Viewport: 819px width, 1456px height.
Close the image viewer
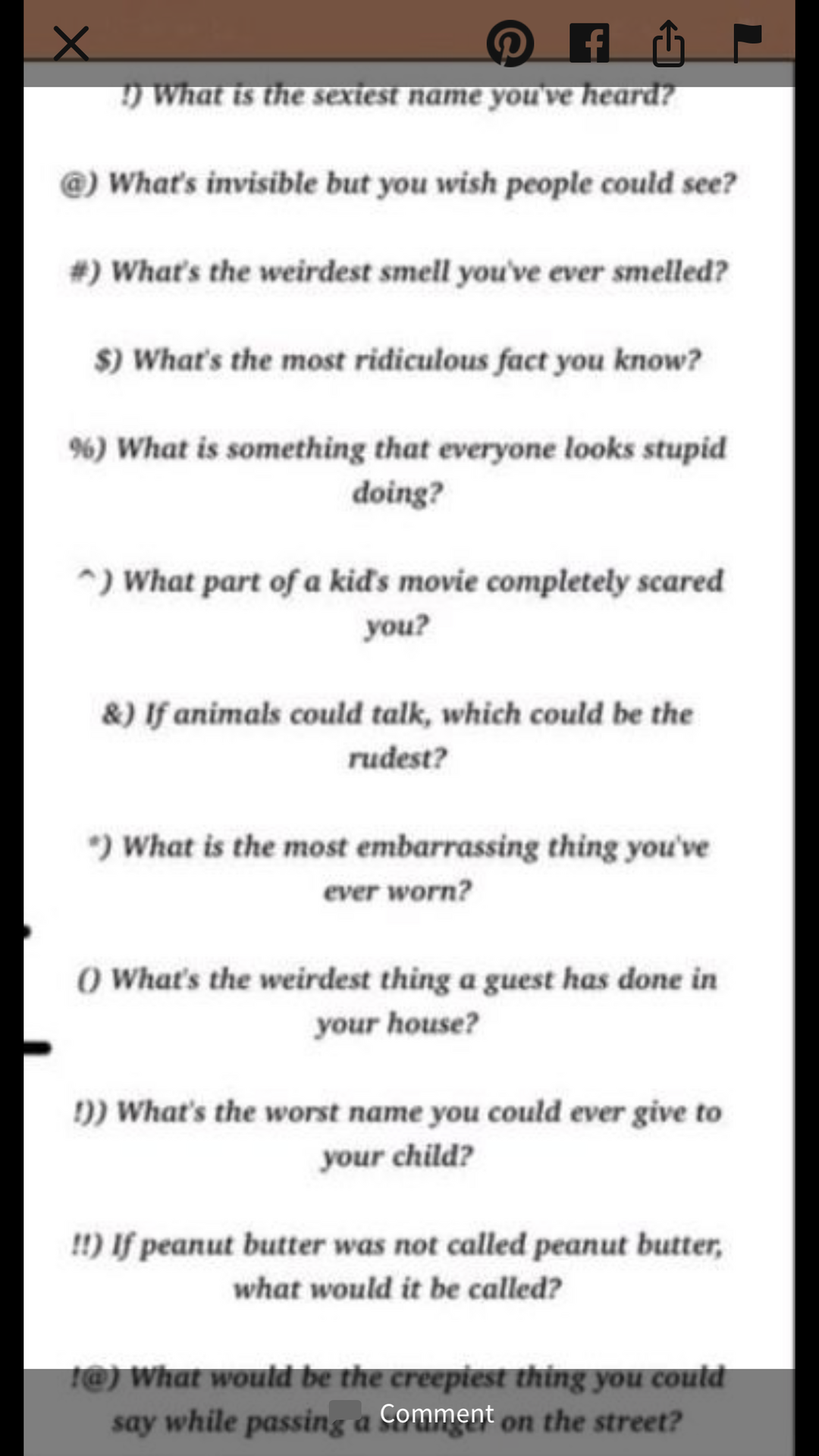(x=71, y=43)
